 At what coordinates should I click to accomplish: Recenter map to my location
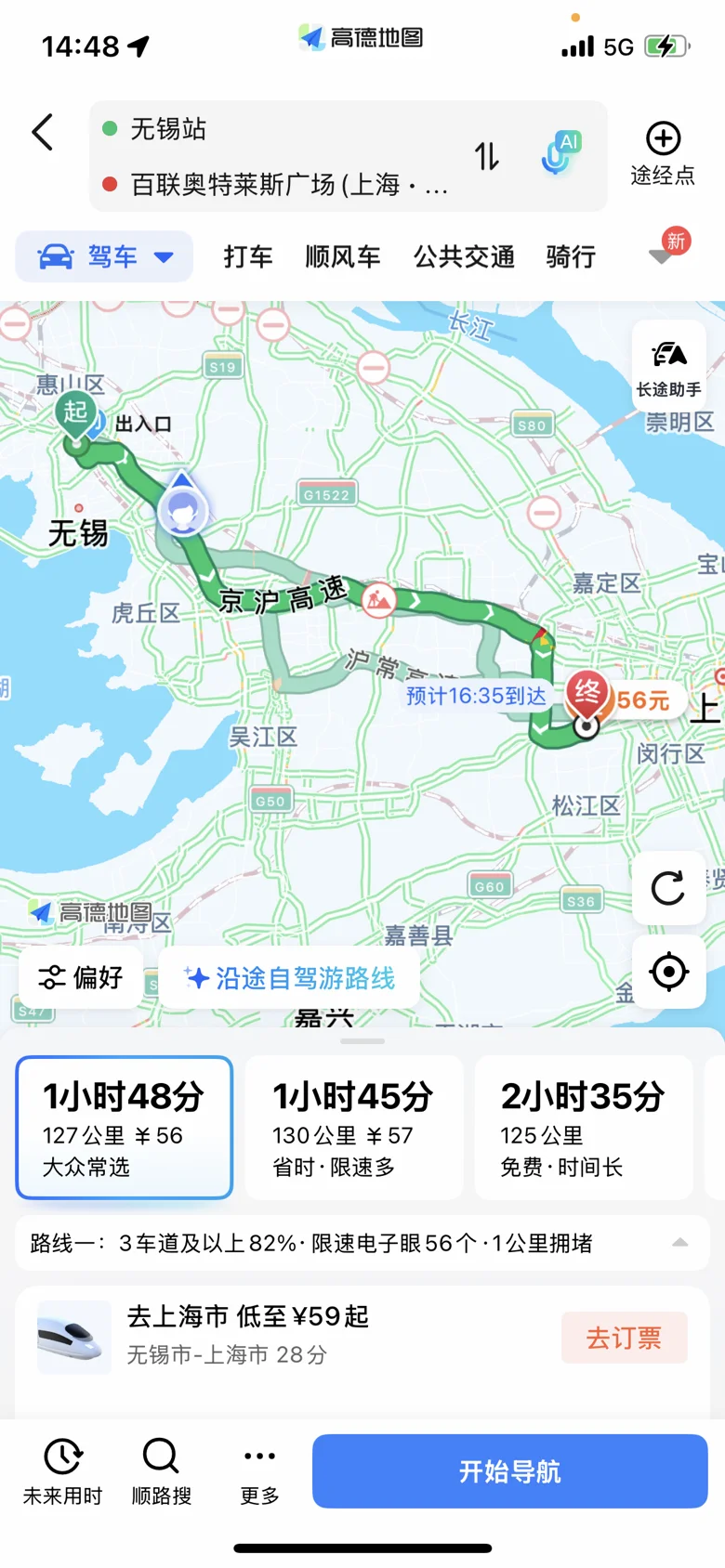[x=668, y=972]
